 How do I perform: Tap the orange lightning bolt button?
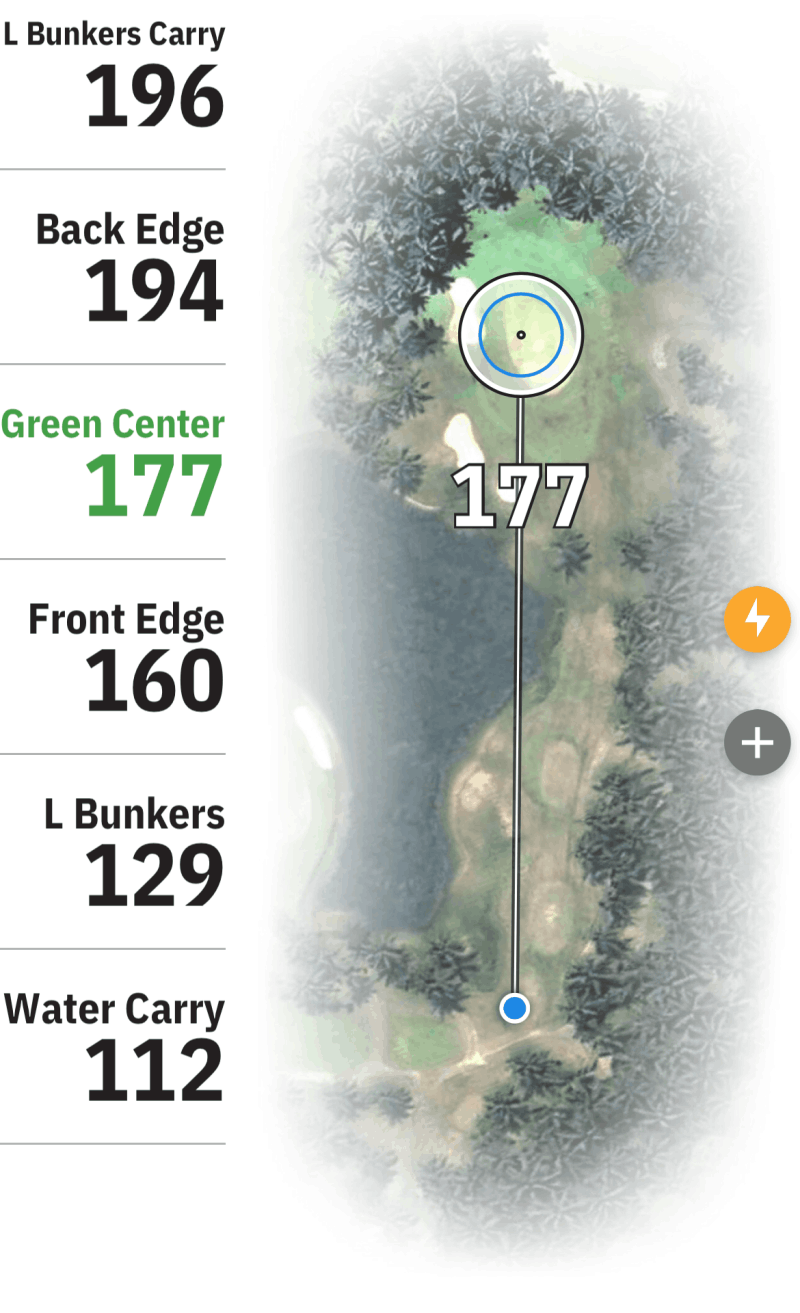pyautogui.click(x=757, y=620)
